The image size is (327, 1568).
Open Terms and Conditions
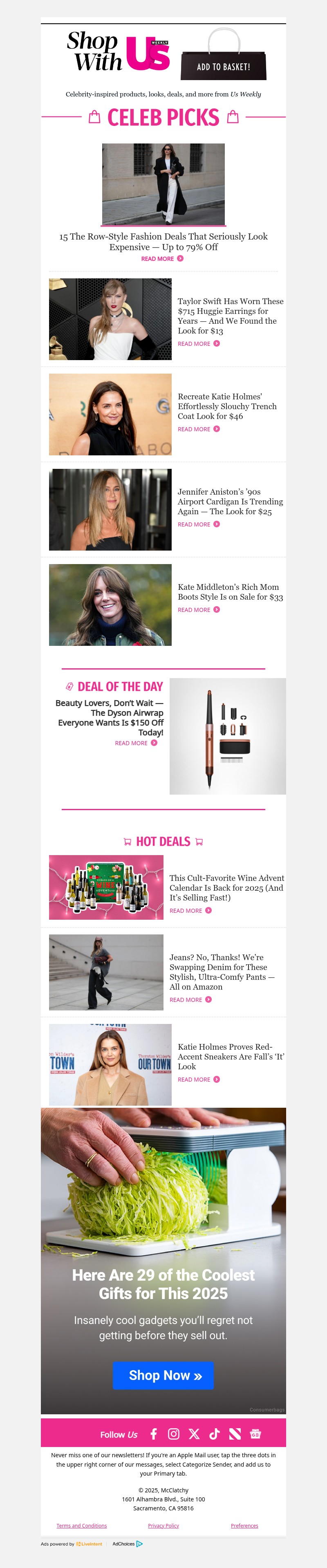(x=82, y=1525)
